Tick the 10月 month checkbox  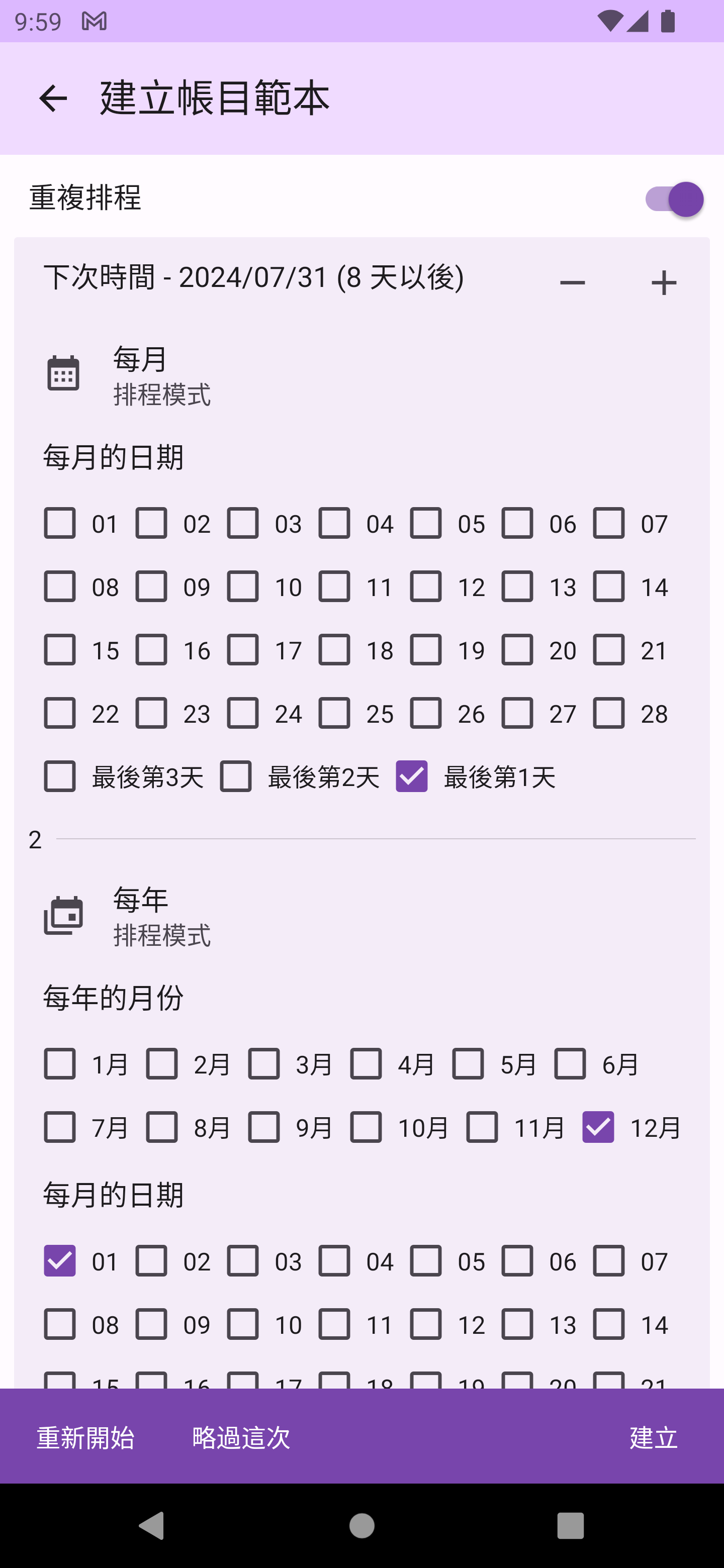click(x=366, y=1127)
